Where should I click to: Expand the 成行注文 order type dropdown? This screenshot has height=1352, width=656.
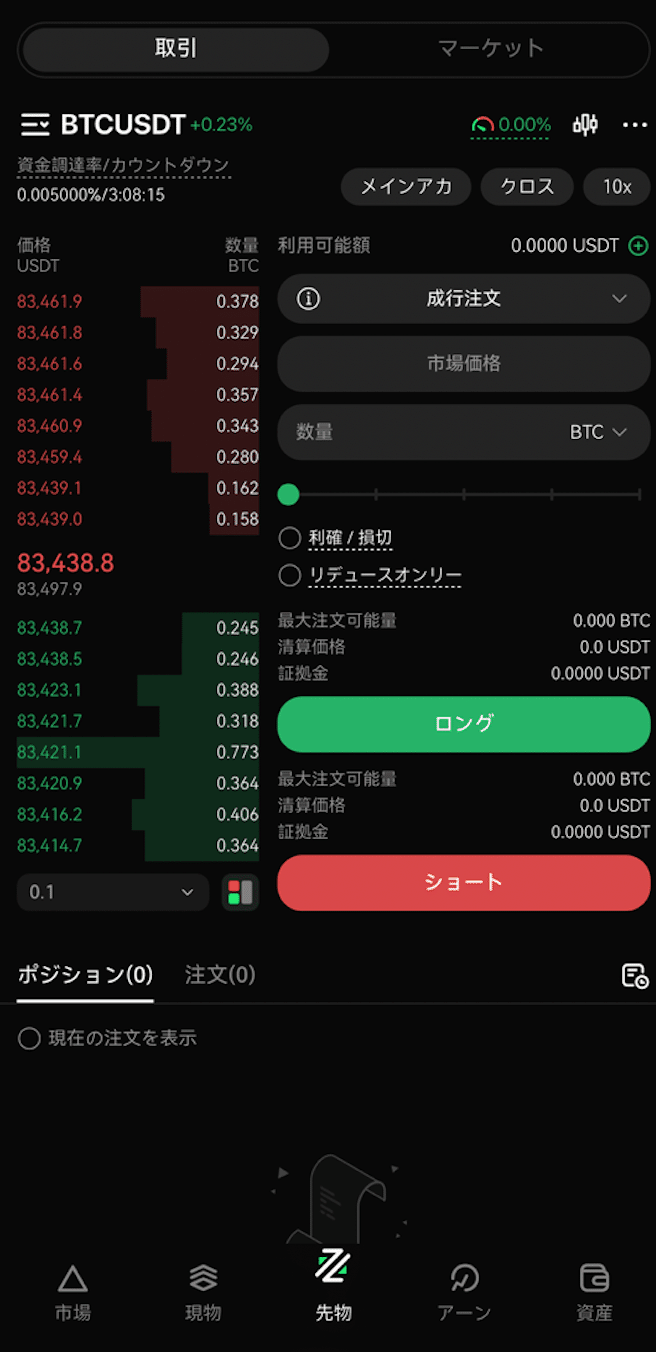click(464, 298)
